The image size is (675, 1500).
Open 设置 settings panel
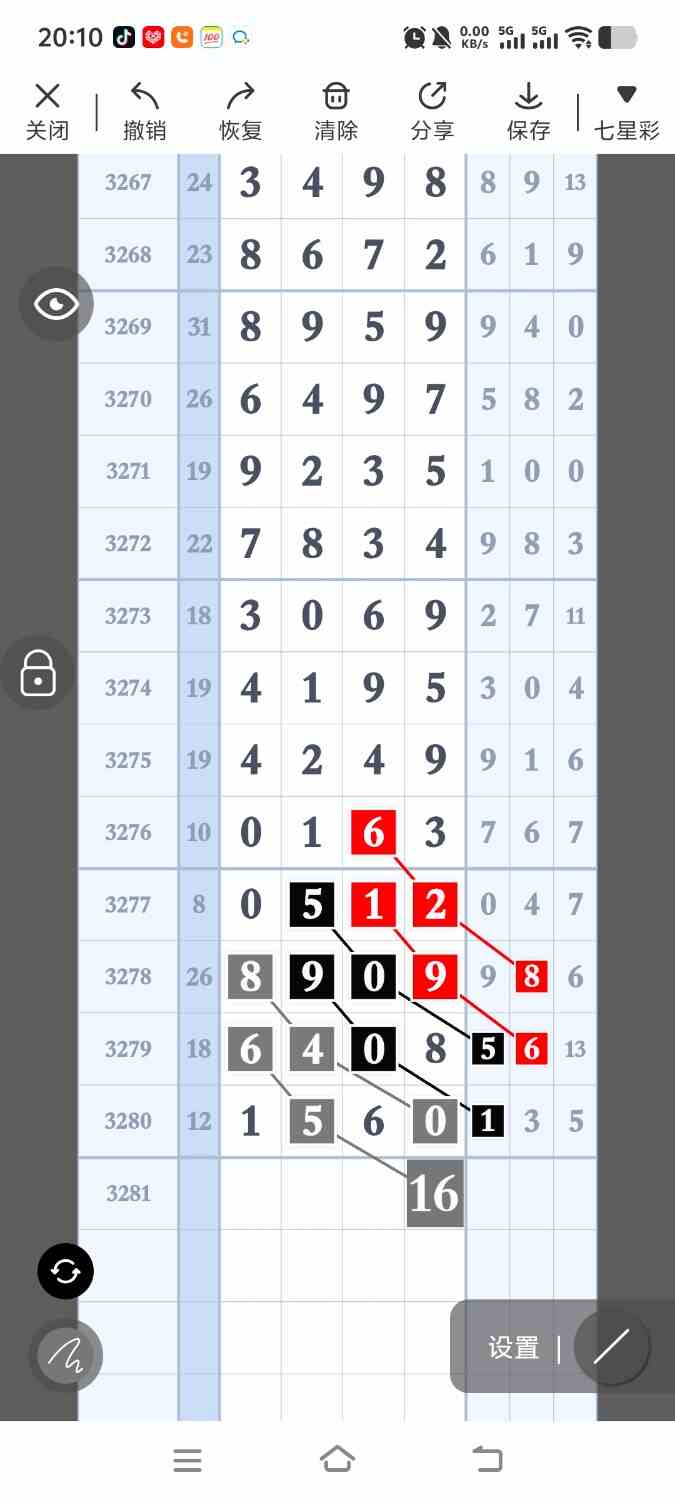pos(514,1347)
